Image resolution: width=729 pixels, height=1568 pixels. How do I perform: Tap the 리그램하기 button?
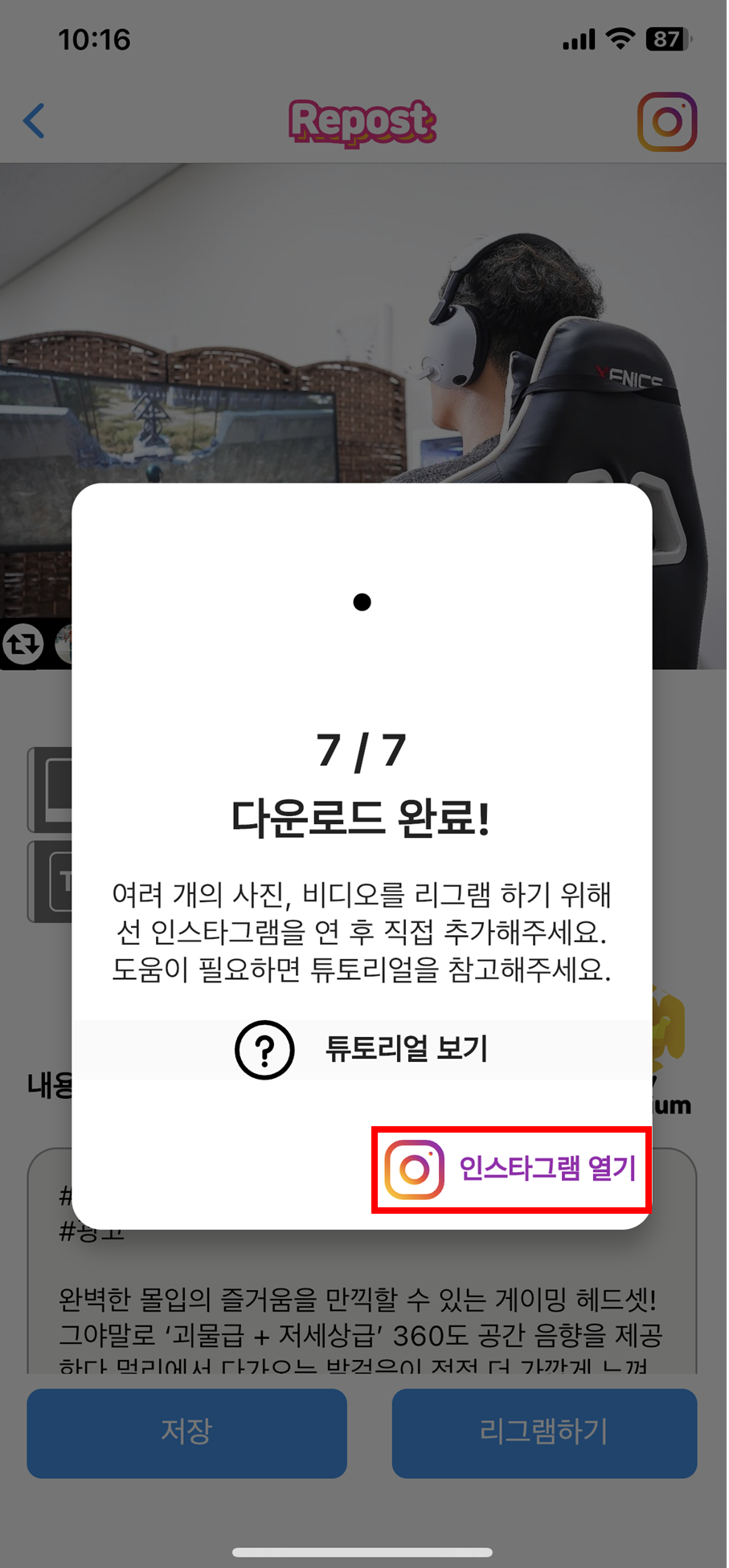(x=544, y=1433)
